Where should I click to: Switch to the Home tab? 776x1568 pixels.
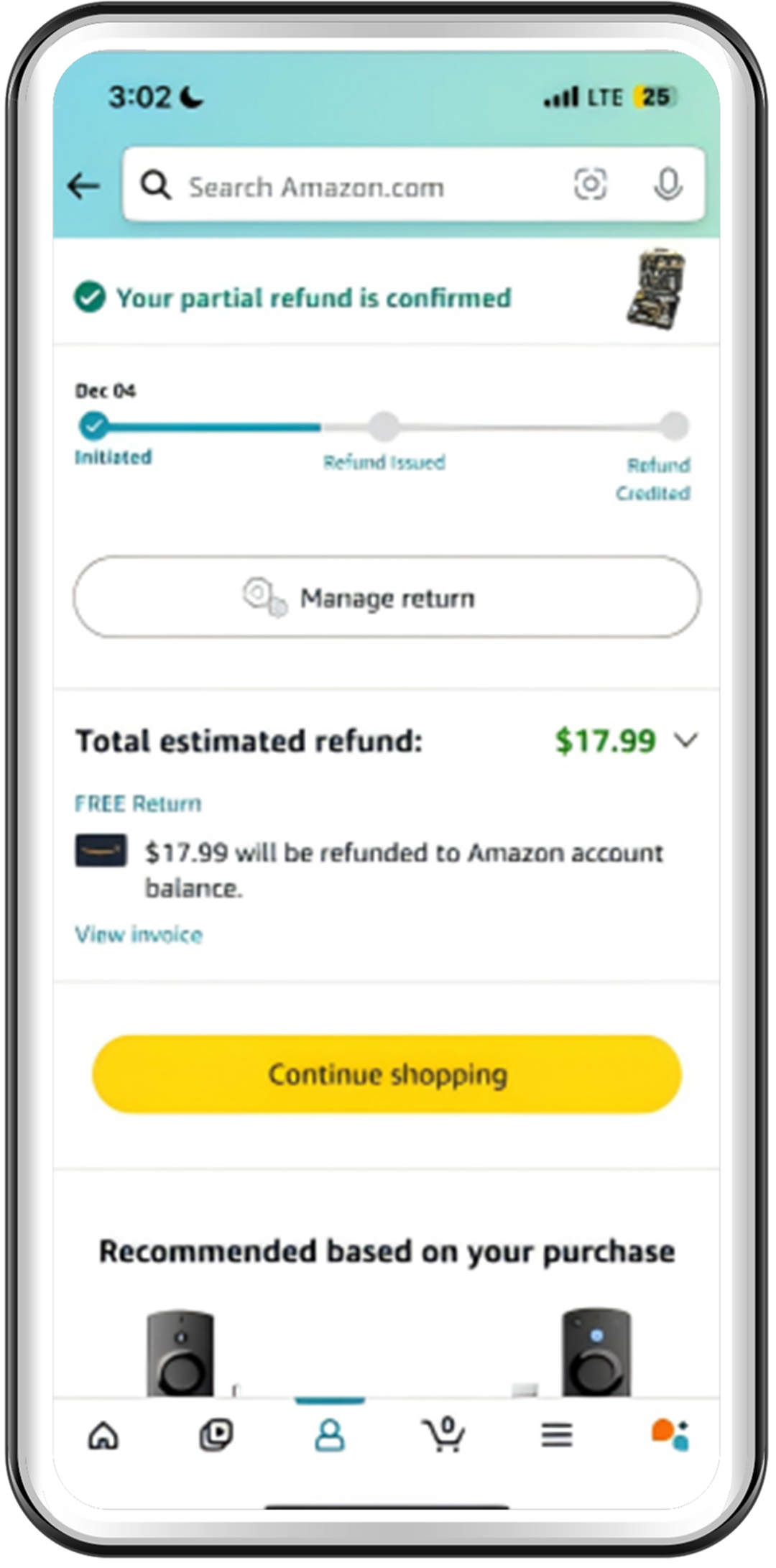103,1436
